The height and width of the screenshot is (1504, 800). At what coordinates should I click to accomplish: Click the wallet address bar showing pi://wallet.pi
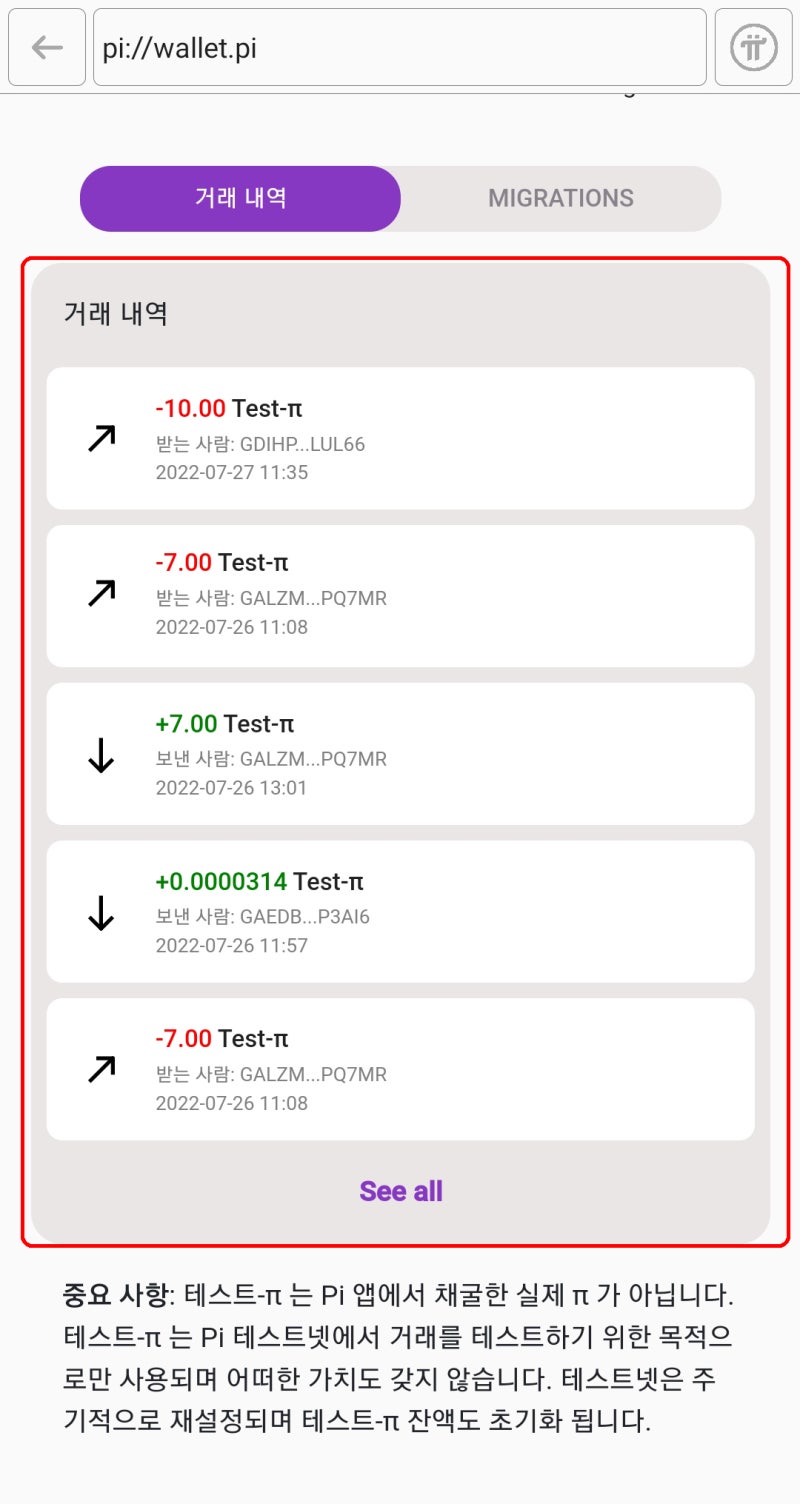pos(400,47)
